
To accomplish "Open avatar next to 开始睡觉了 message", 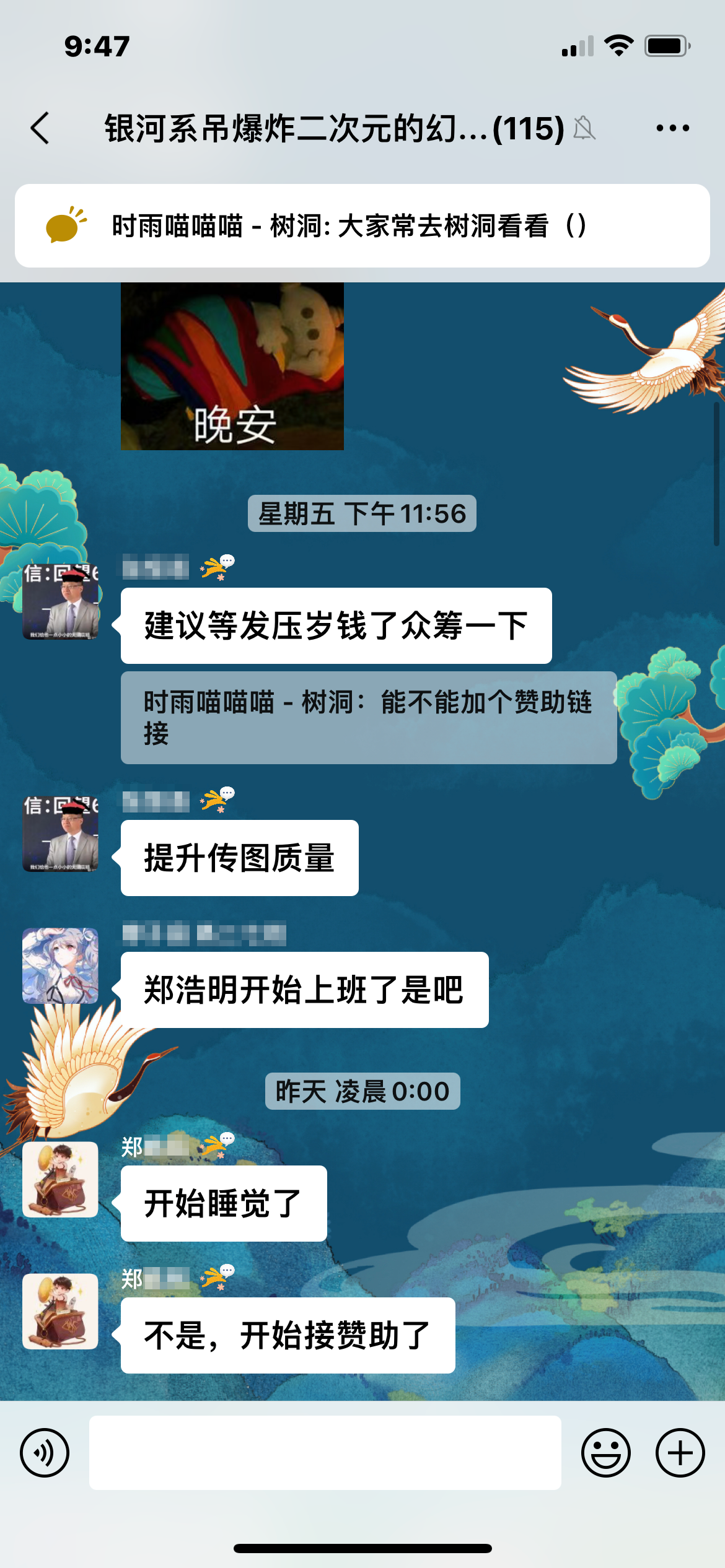I will click(61, 1180).
